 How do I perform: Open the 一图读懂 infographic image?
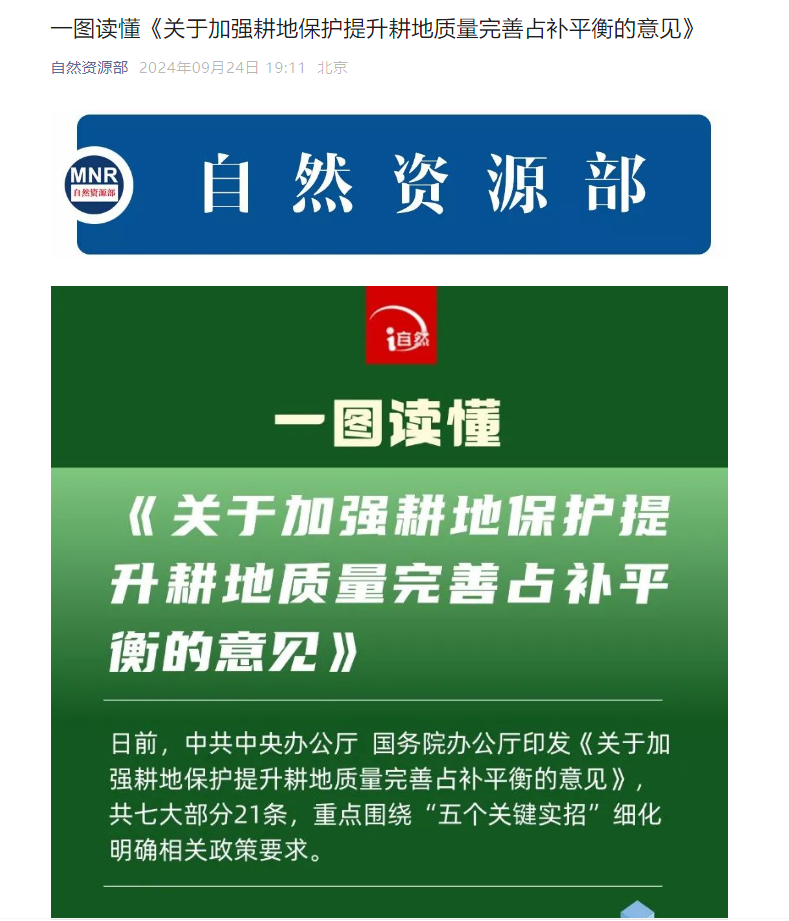click(x=389, y=600)
